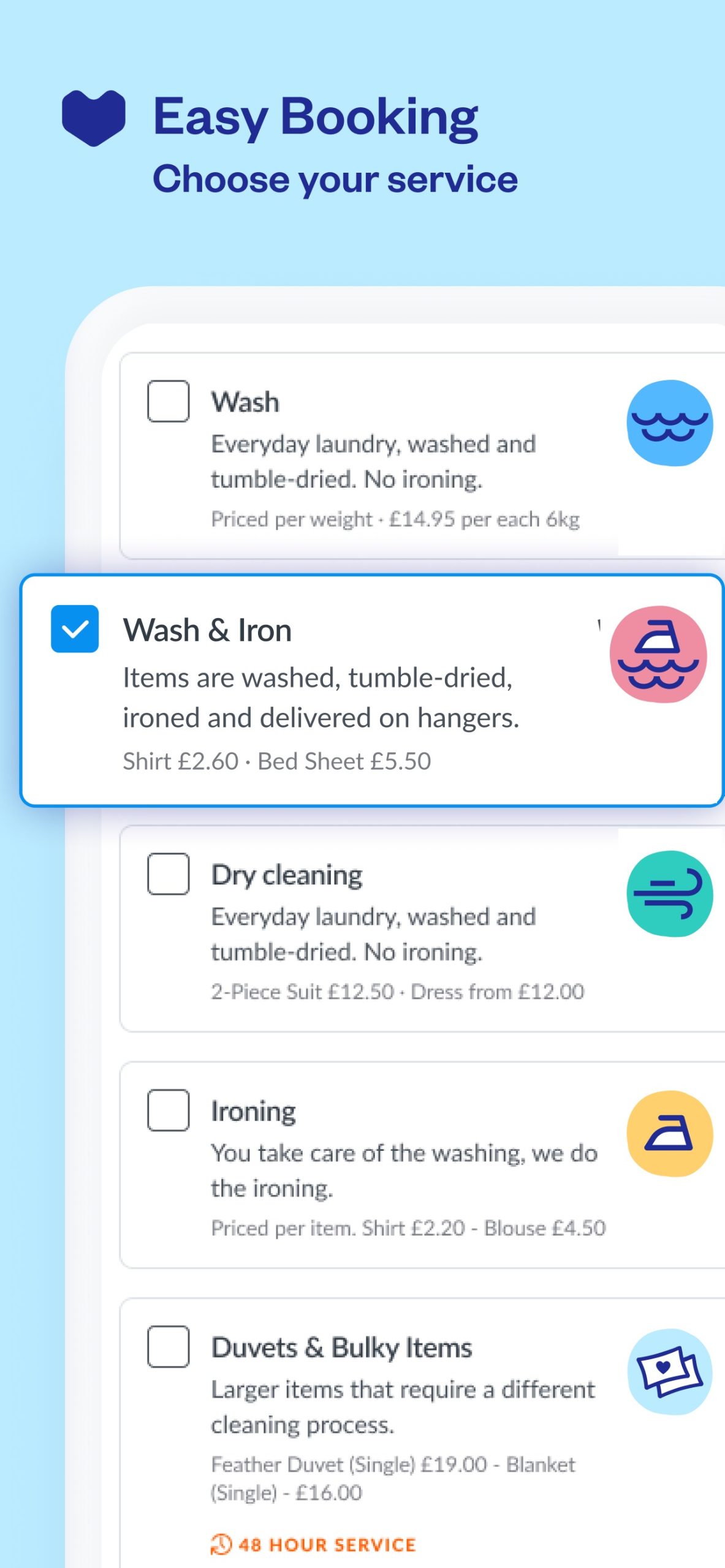
Task: Select the Duvets & Bulky Items checkbox
Action: pos(167,1346)
